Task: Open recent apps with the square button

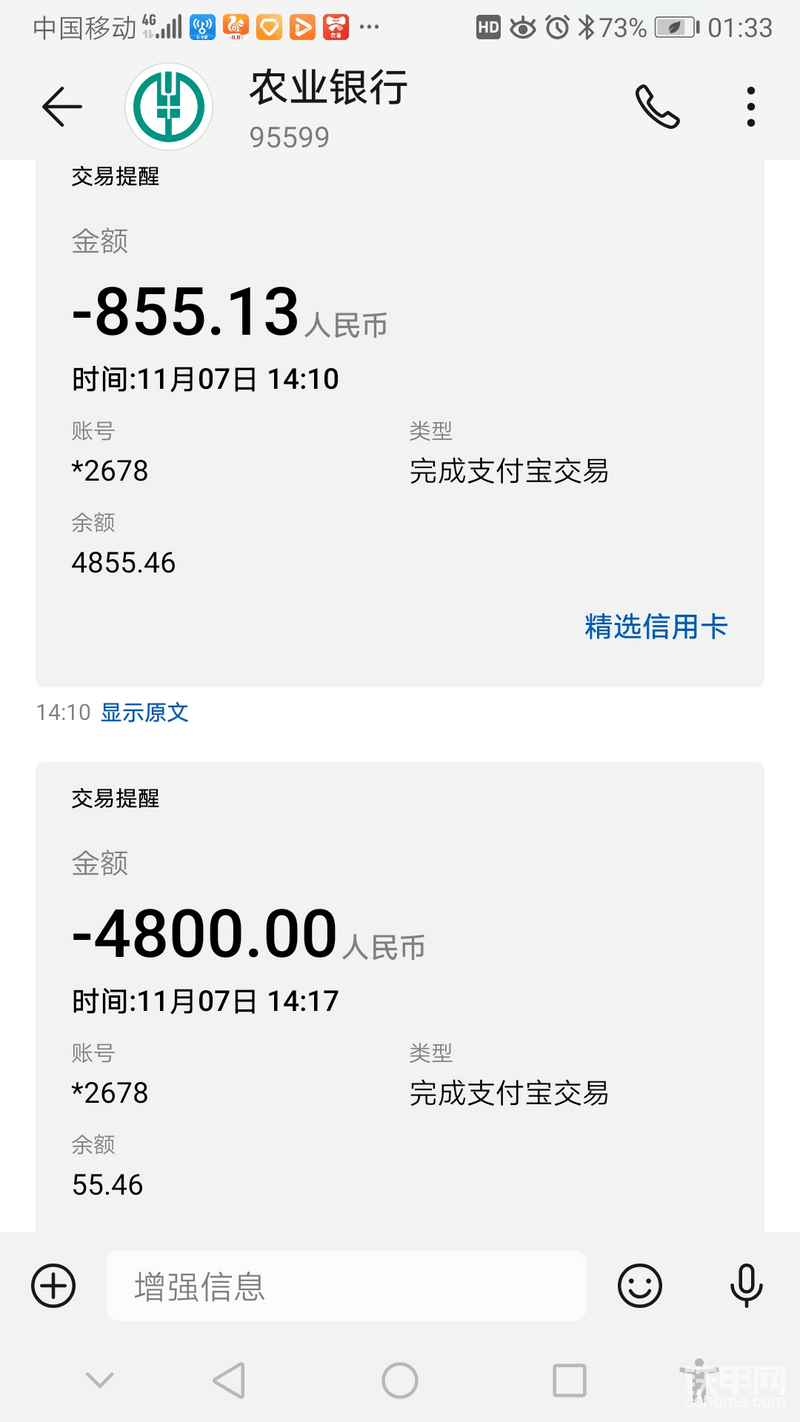Action: coord(569,1381)
